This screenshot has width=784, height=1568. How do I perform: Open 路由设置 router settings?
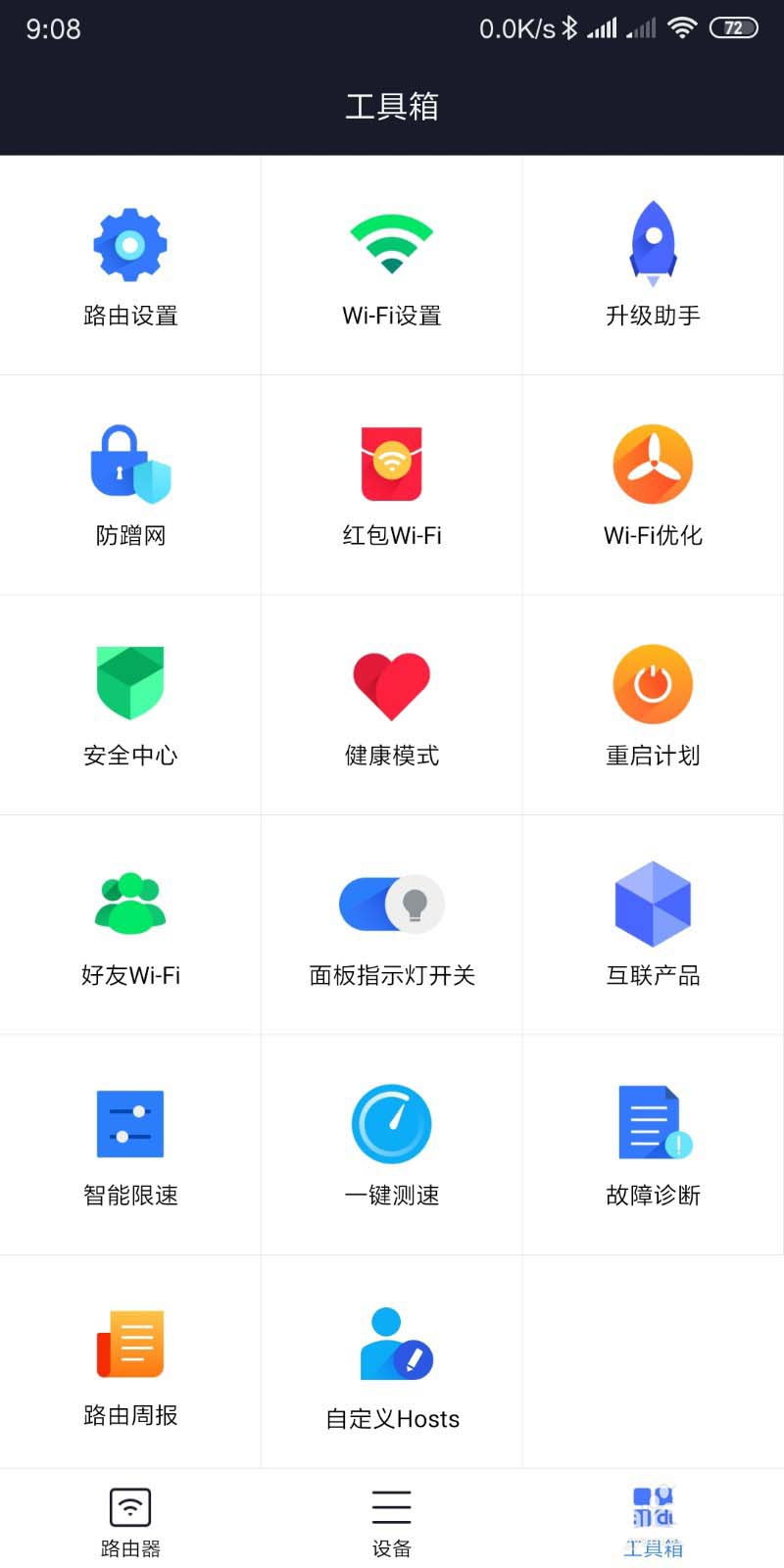pos(130,265)
